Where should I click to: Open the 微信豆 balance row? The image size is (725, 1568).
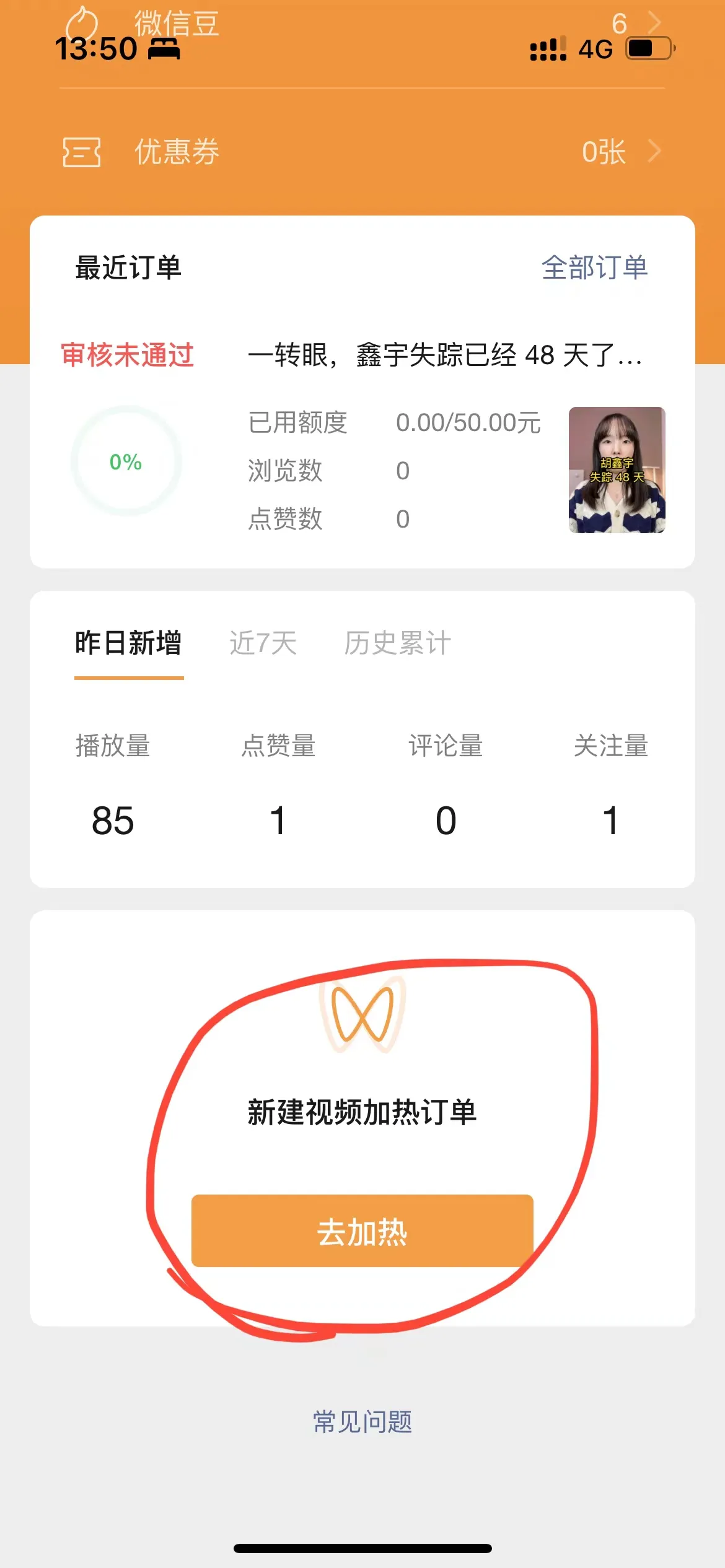(x=362, y=25)
